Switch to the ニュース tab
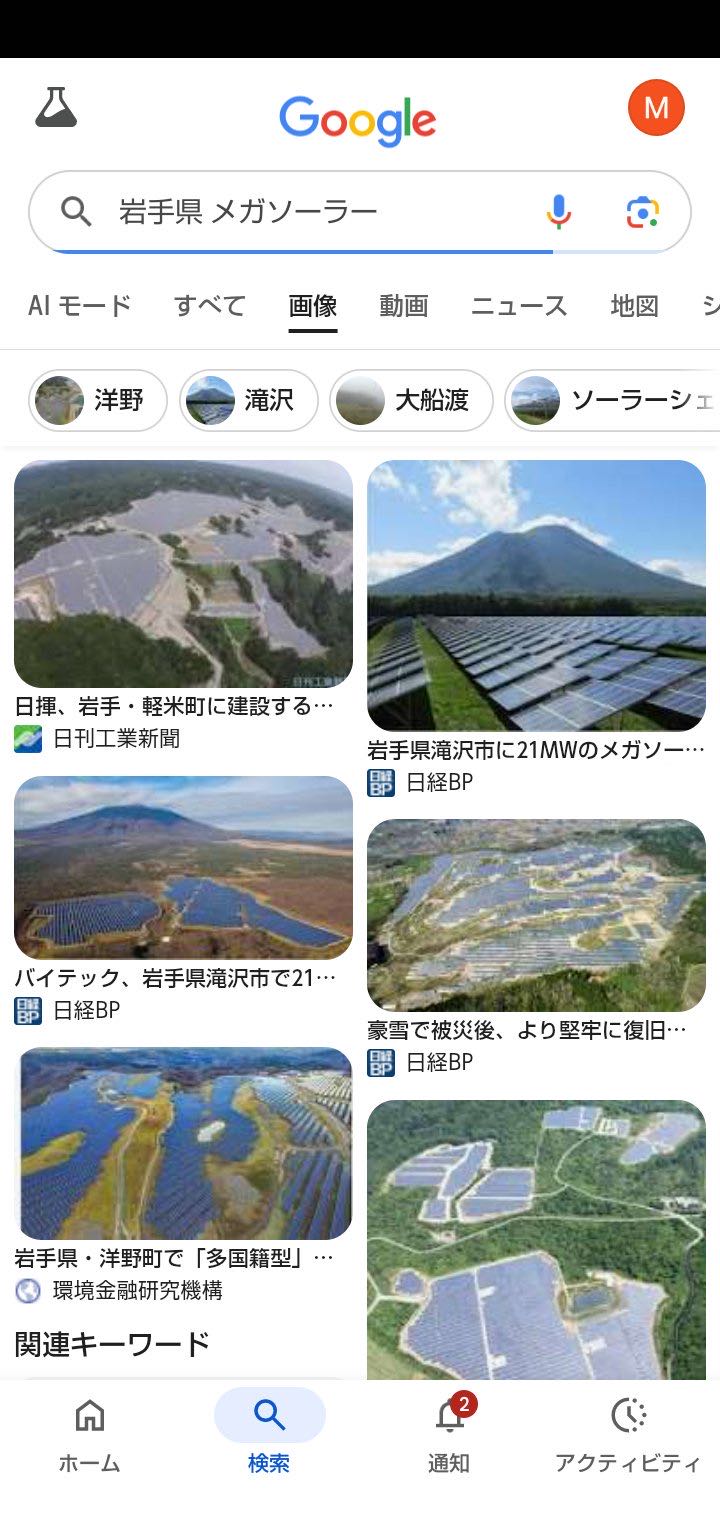720x1520 pixels. tap(519, 306)
